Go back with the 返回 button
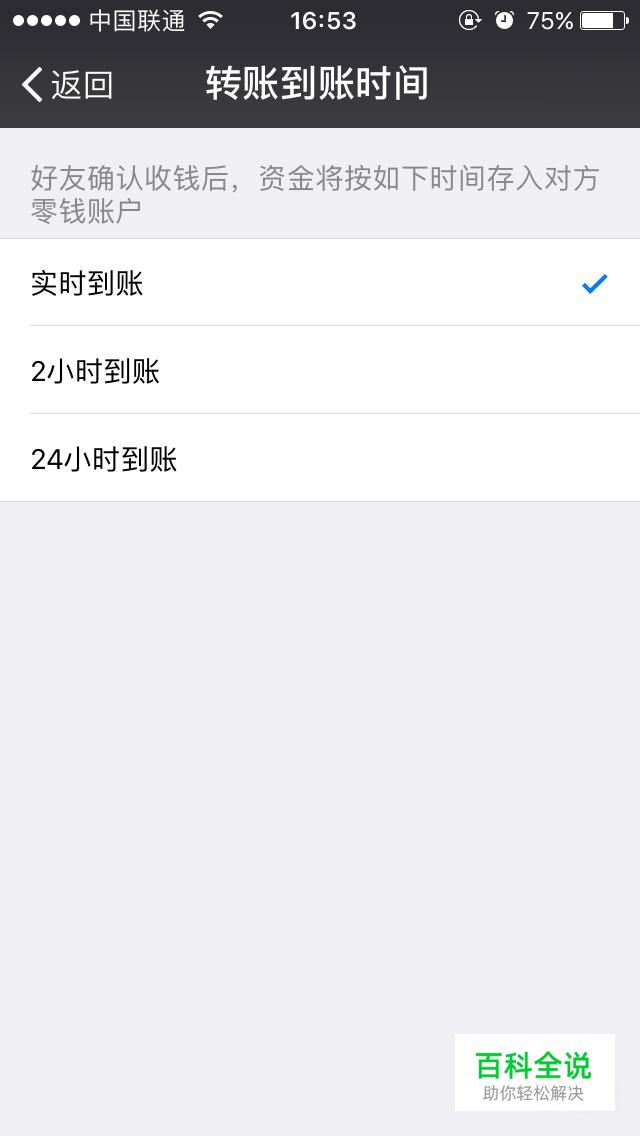Screen dimensions: 640x1136 coord(67,85)
